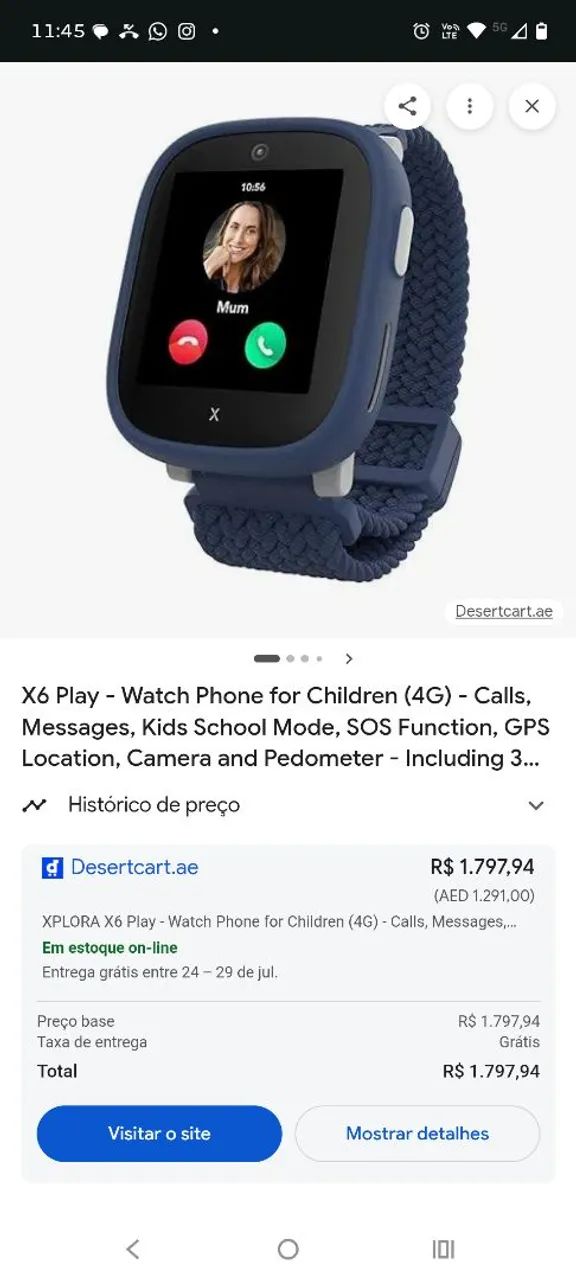Share this X6 Play product
576x1280 pixels.
tap(407, 106)
